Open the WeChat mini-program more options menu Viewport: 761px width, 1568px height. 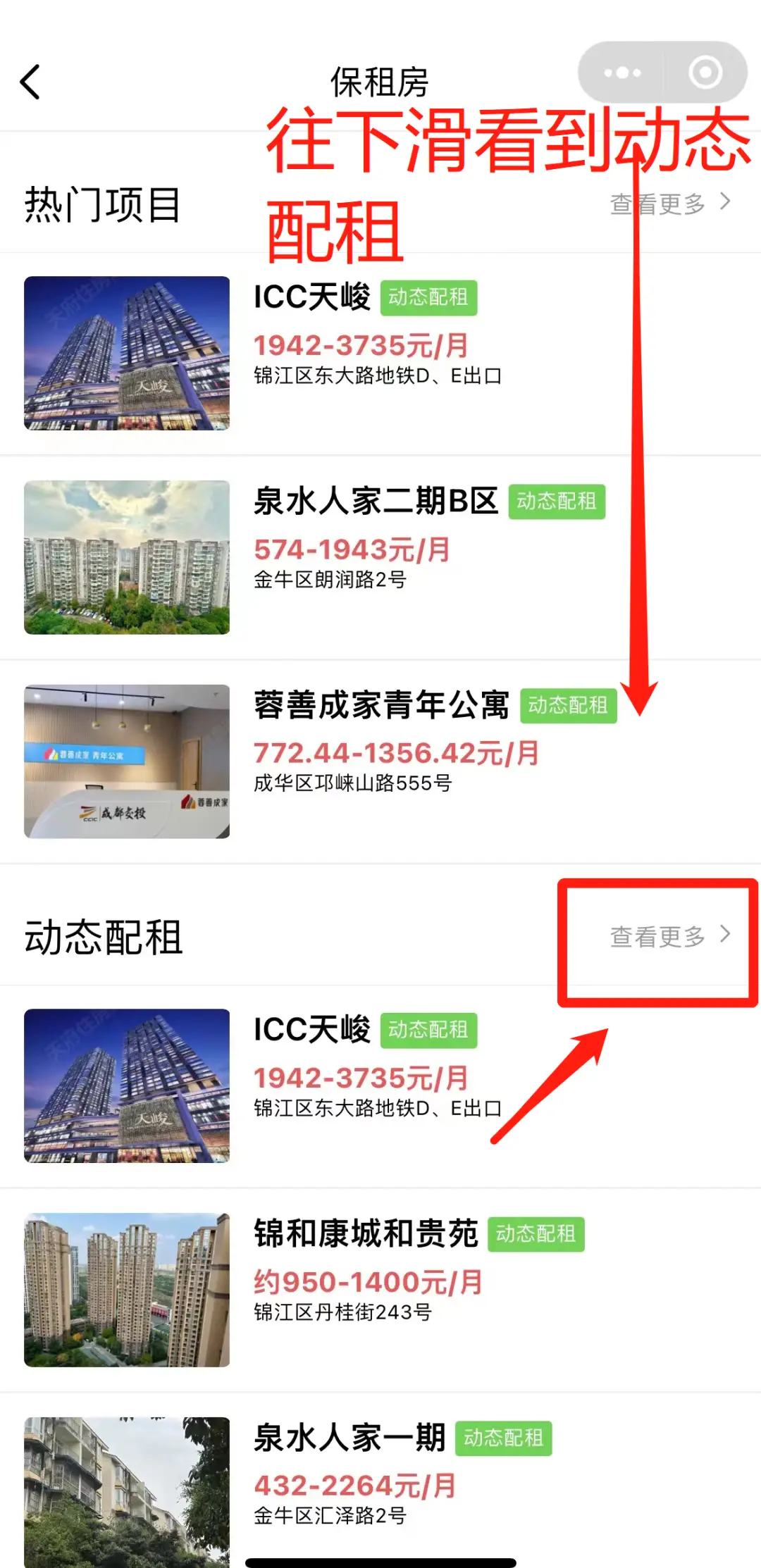(623, 73)
